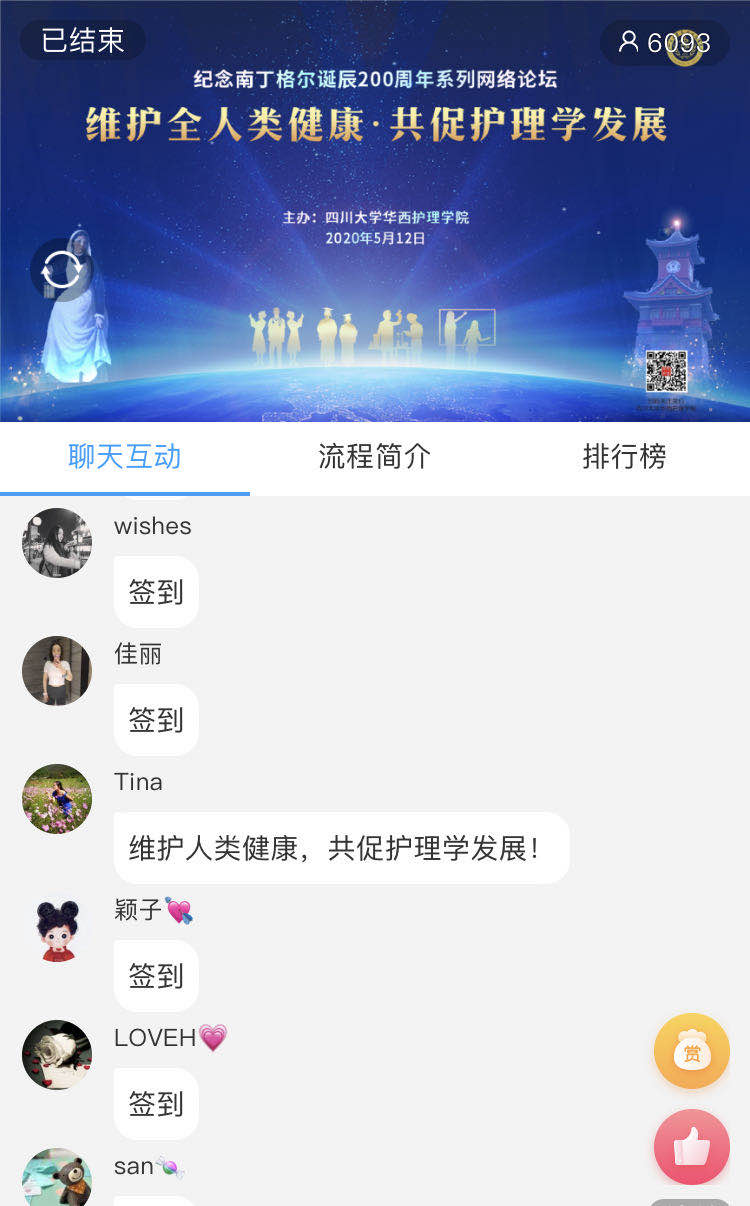The height and width of the screenshot is (1206, 750).
Task: View 颖子's profile avatar
Action: coord(57,927)
